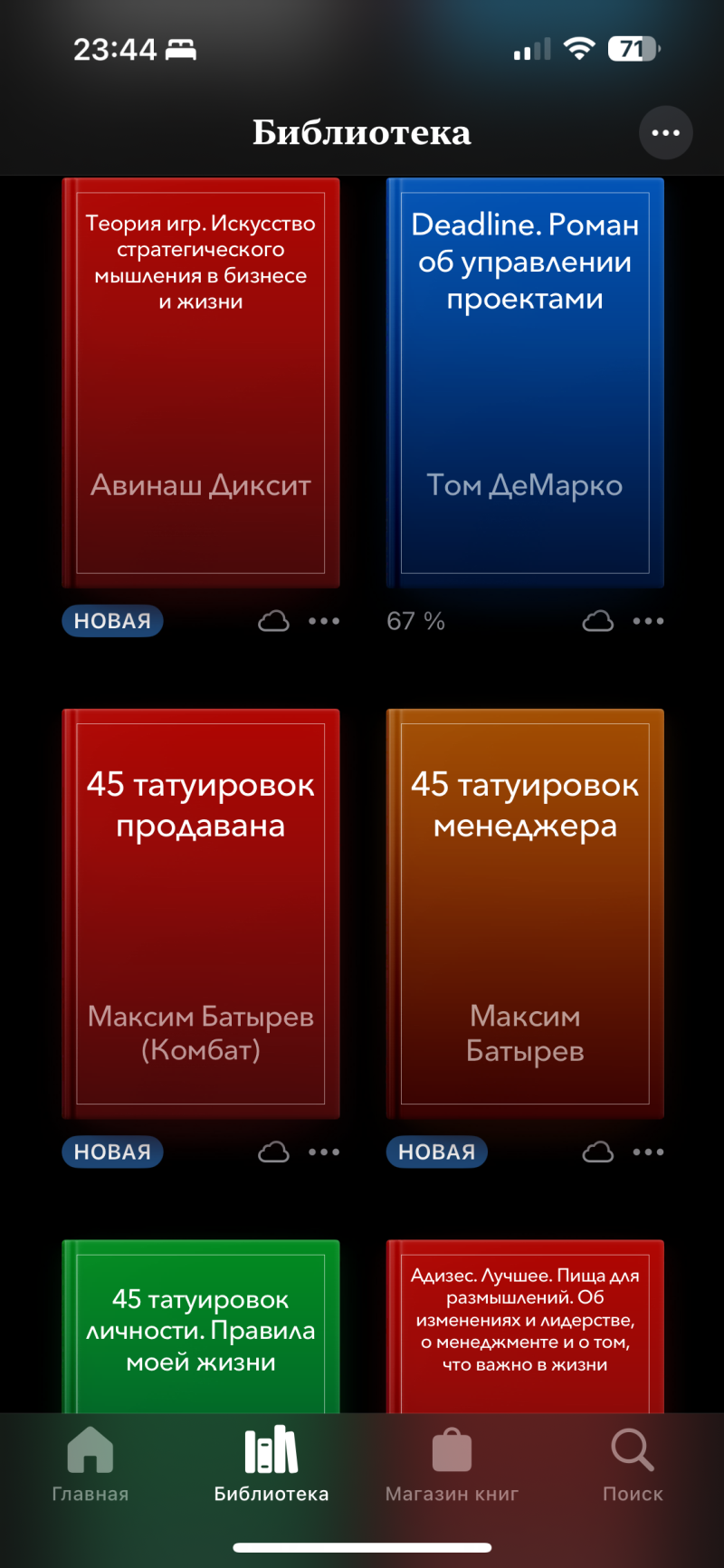
Task: Open Deadline by Том ДеМарко
Action: coord(525,384)
